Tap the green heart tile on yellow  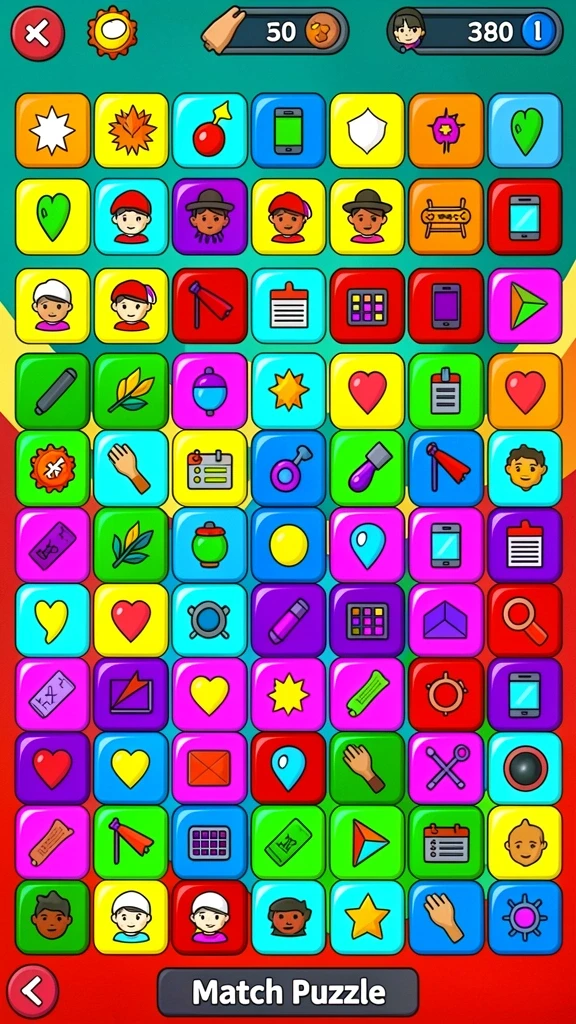click(52, 217)
